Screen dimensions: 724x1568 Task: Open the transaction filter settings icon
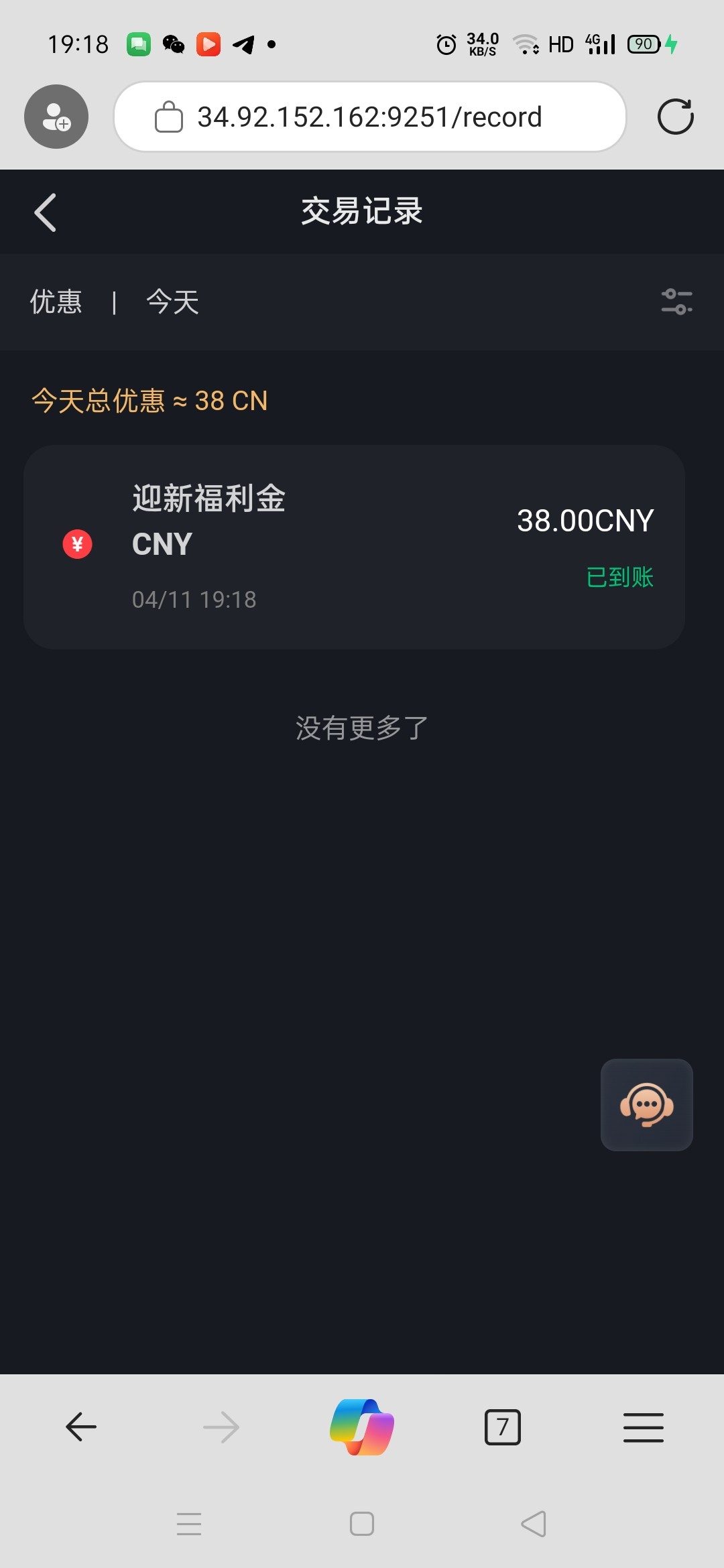point(676,302)
